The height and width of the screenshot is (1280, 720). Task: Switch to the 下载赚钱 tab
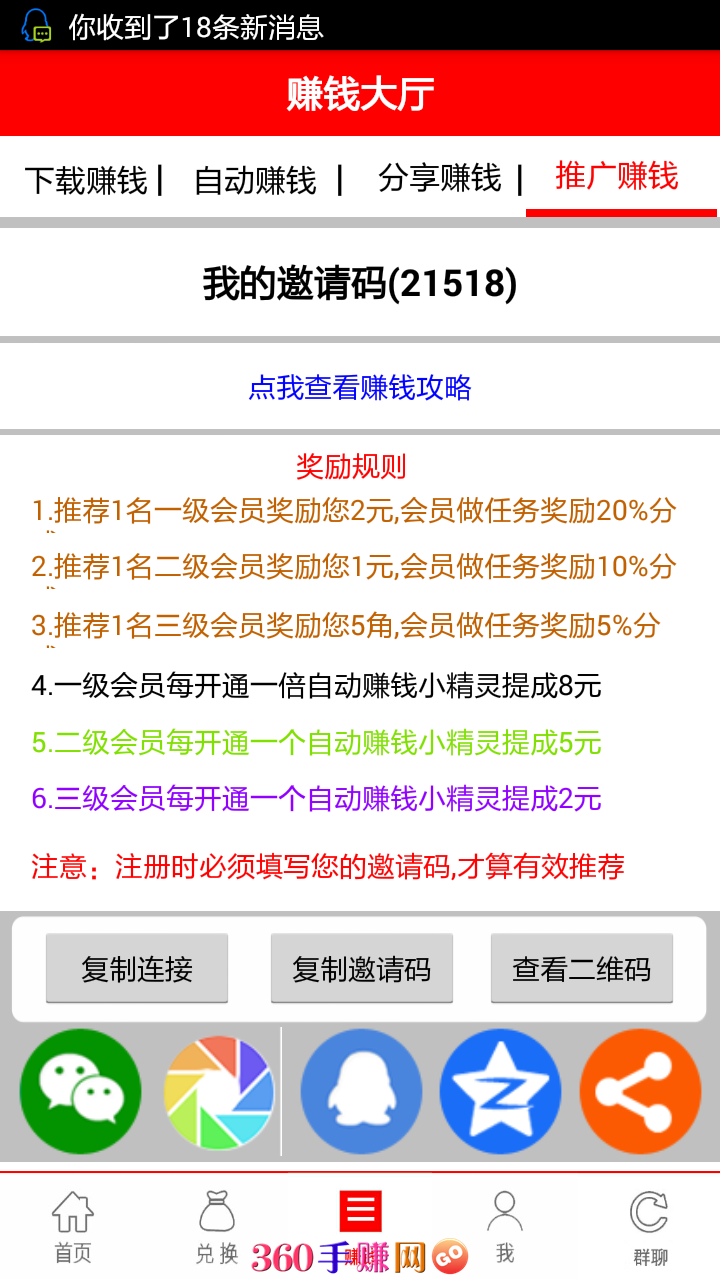[x=86, y=181]
